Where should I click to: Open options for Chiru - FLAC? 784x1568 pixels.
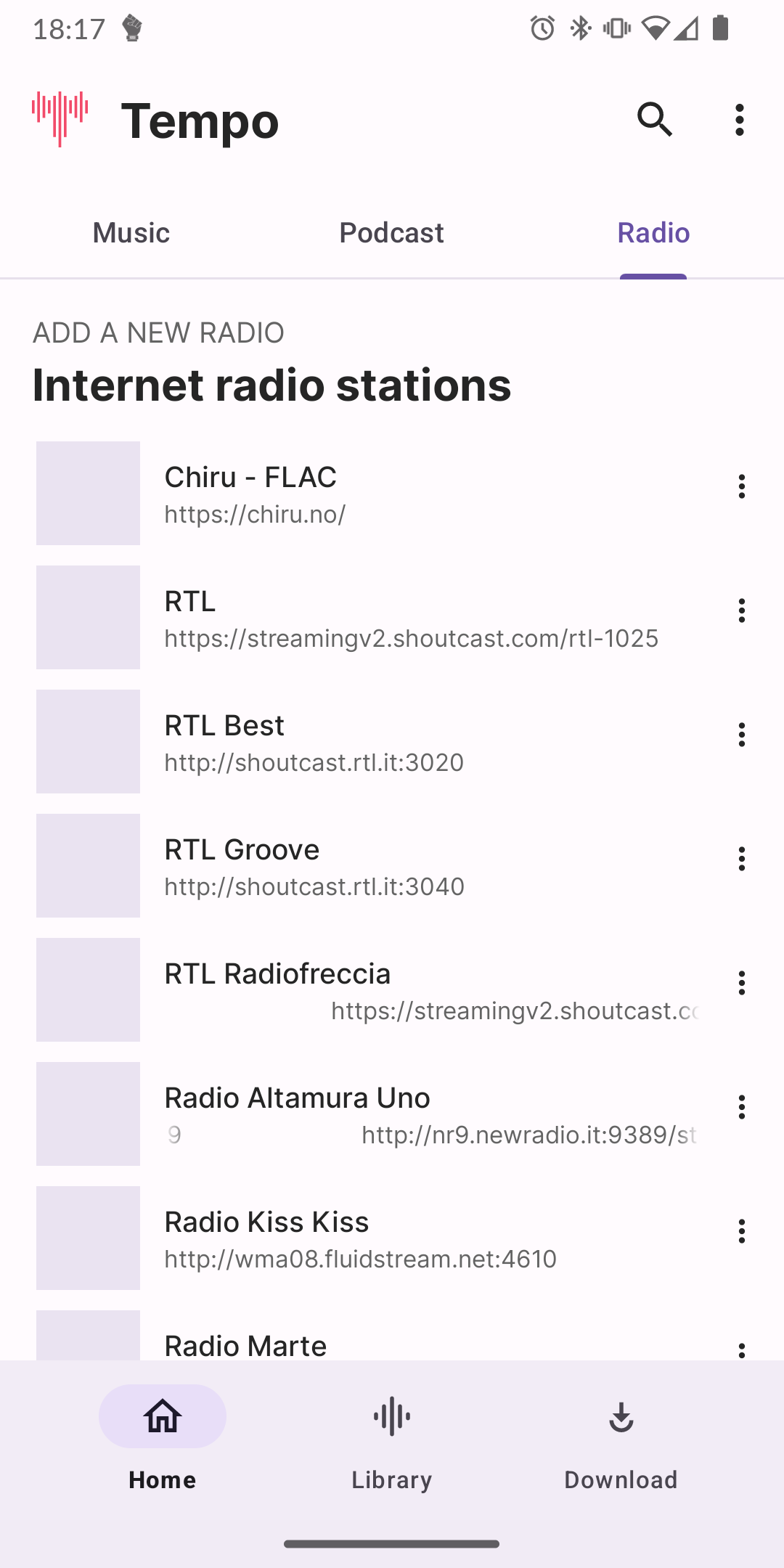741,486
